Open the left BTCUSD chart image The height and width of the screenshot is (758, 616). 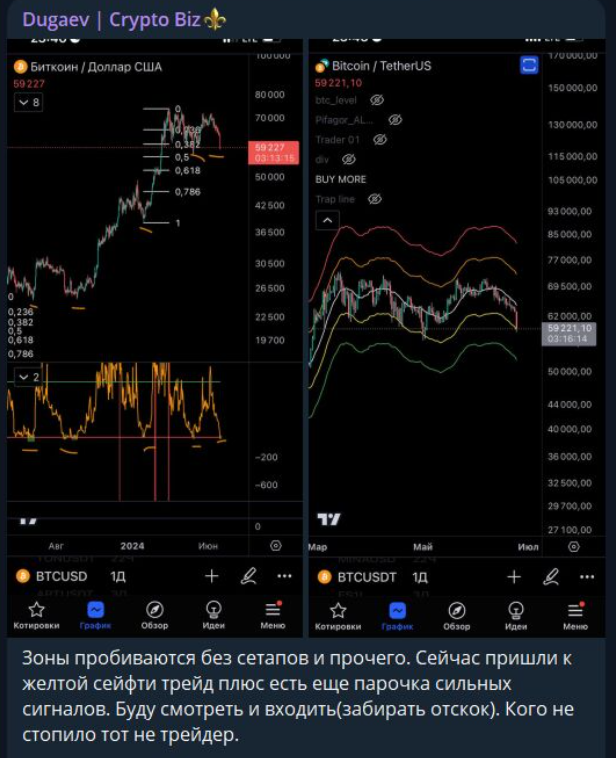tap(155, 338)
